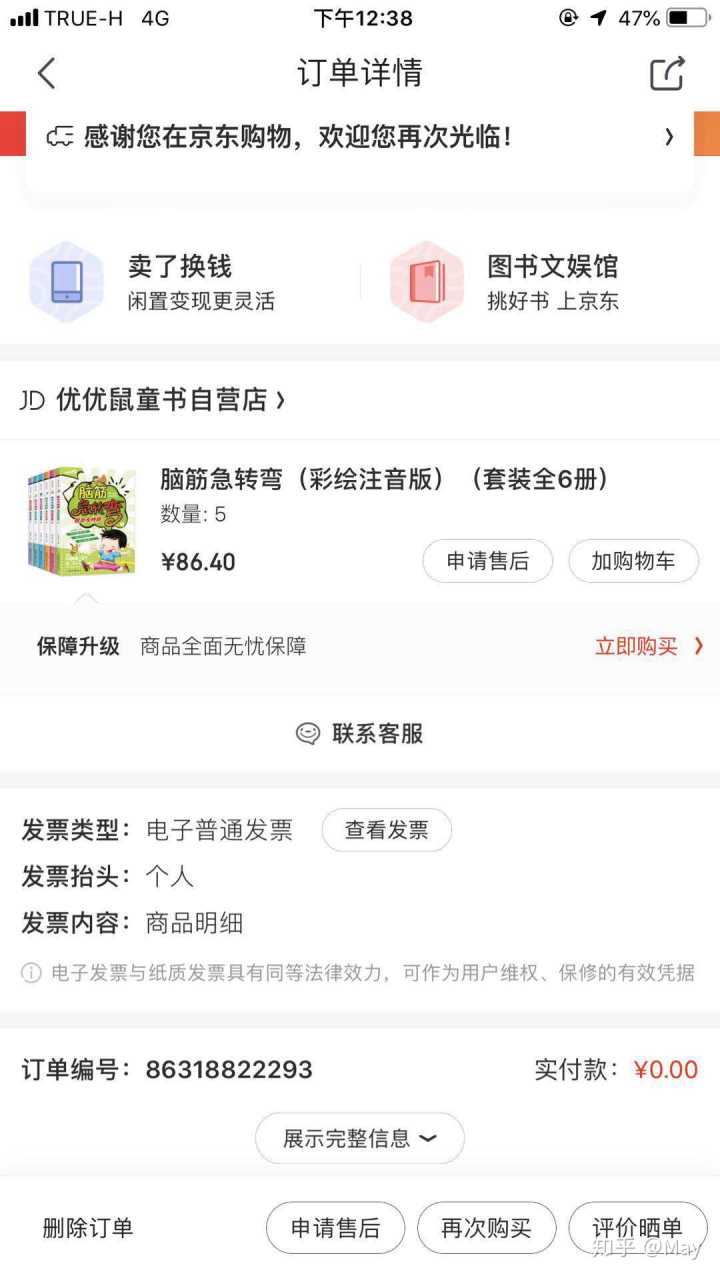
Task: Tap 申请售后 beside the product price
Action: tap(487, 561)
